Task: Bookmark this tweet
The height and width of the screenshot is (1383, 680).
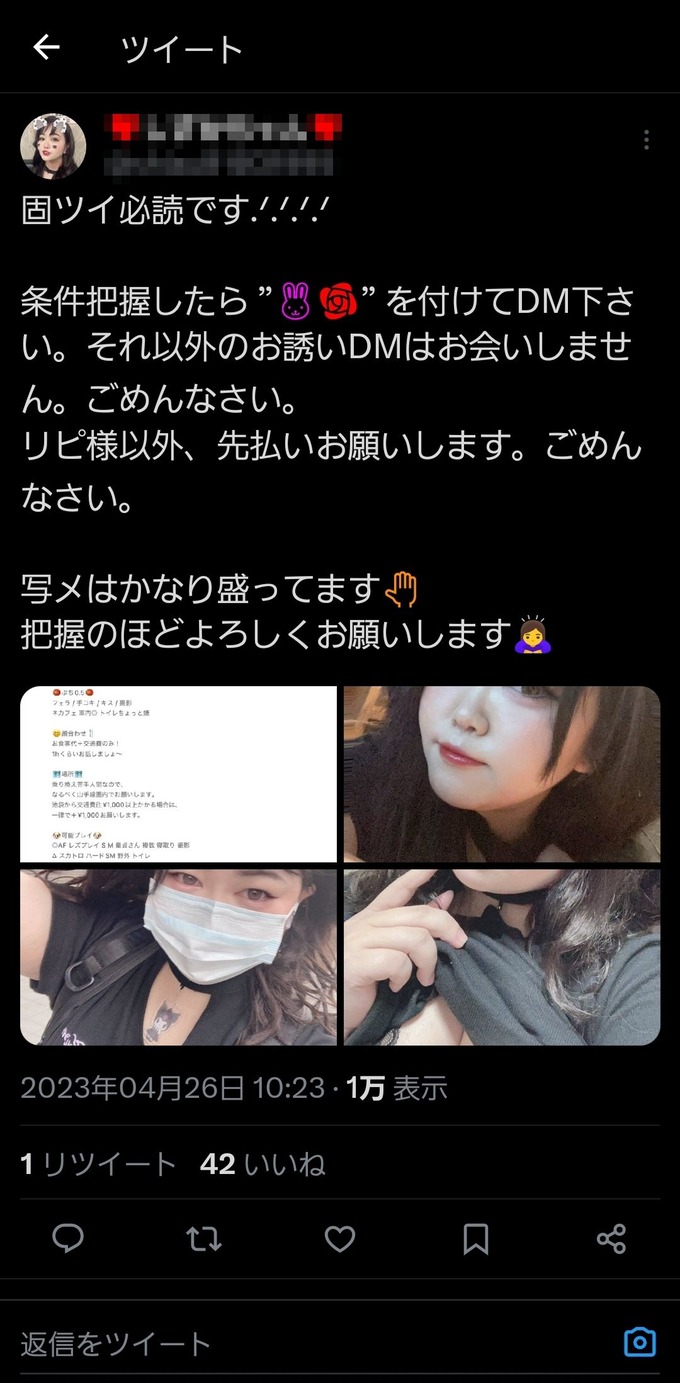Action: [476, 1239]
